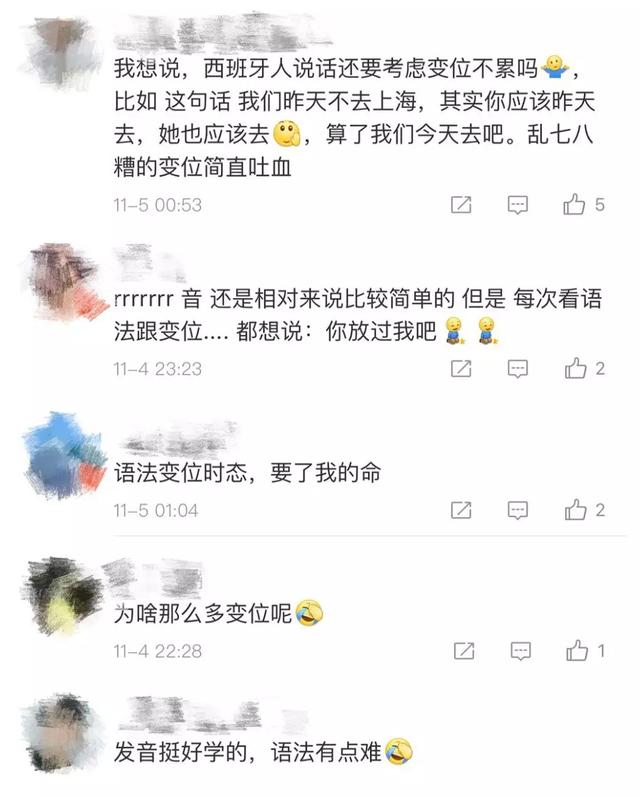Reply to the comment posted 11-5 00:53
This screenshot has height=796, width=640.
(518, 205)
